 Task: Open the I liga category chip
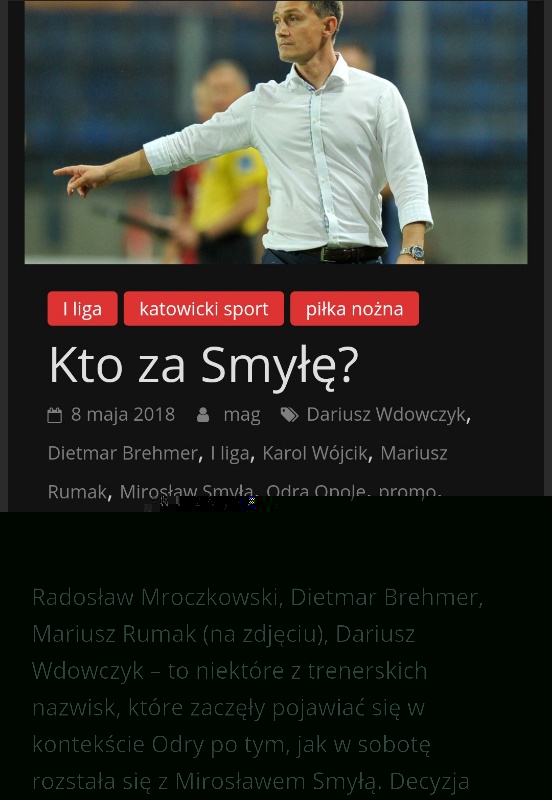coord(82,309)
